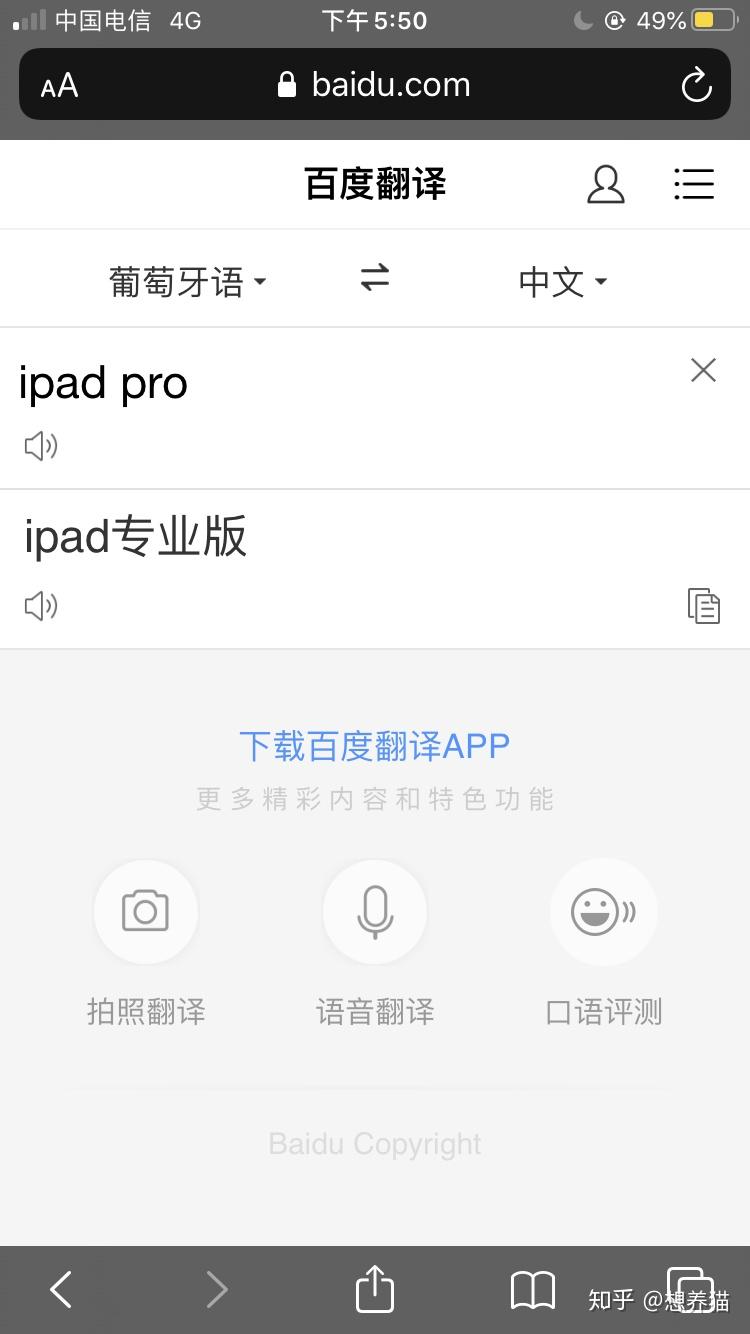Play audio pronunciation of ipad pro
Viewport: 750px width, 1334px height.
(x=40, y=446)
